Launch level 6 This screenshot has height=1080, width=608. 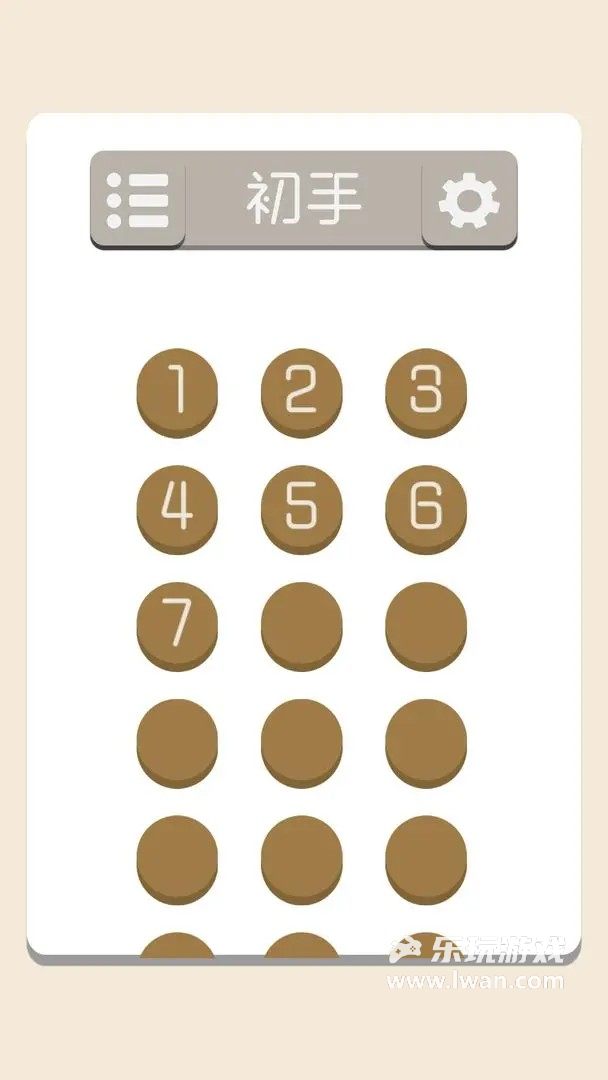426,507
